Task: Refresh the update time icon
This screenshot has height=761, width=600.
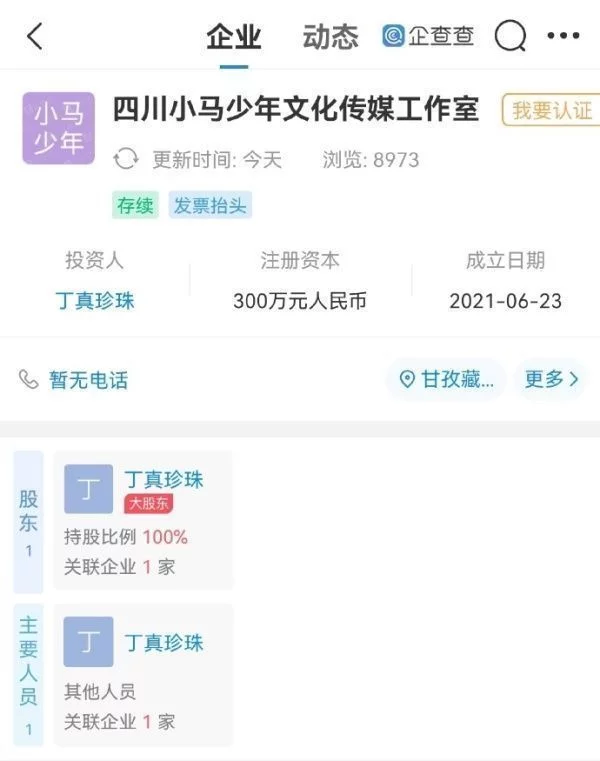Action: tap(126, 160)
